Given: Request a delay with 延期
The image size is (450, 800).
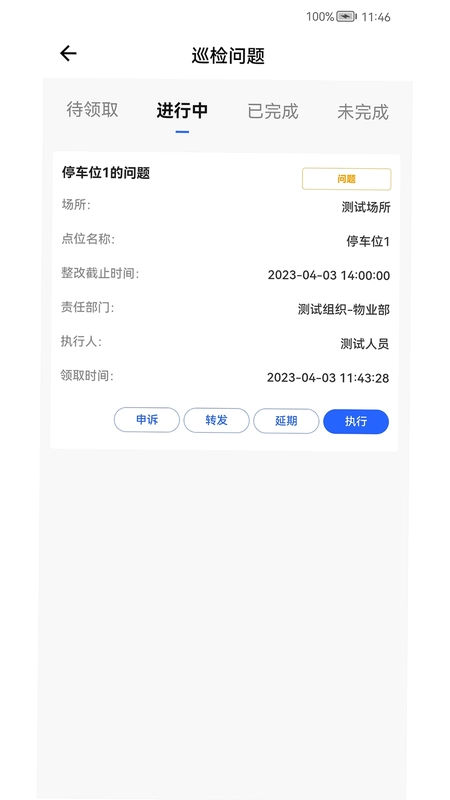Looking at the screenshot, I should [x=286, y=421].
